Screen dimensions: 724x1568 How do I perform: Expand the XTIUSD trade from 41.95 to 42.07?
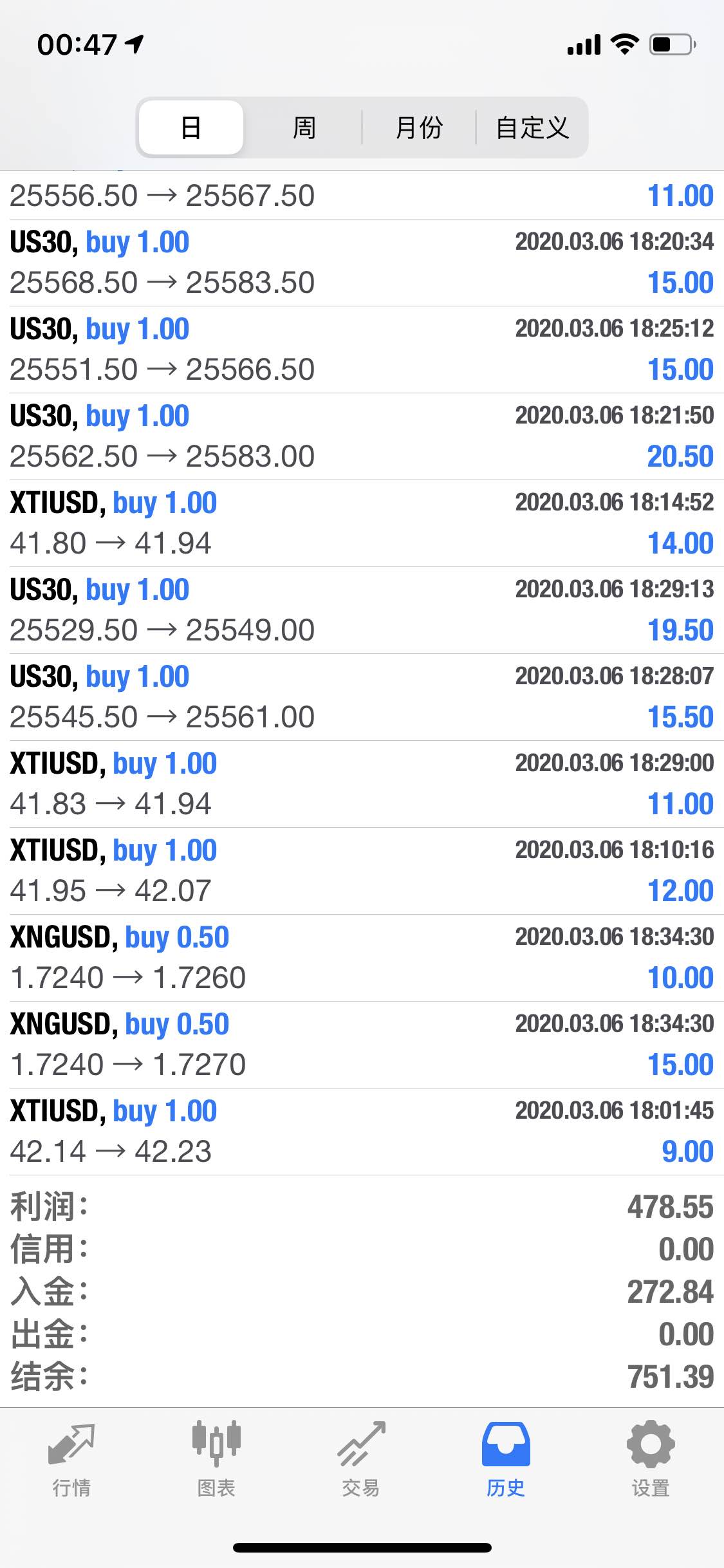point(362,871)
